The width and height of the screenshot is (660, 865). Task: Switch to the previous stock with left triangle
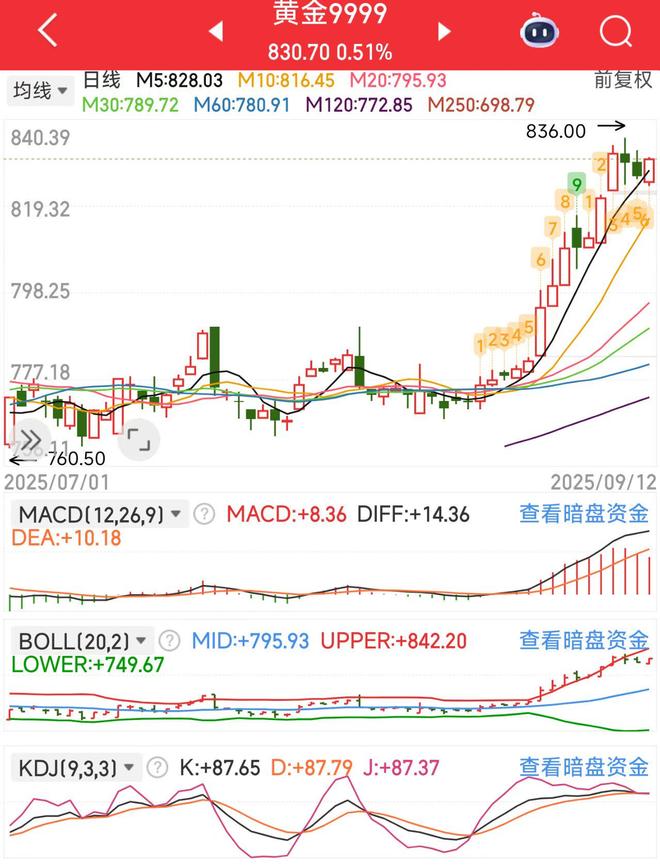[215, 32]
